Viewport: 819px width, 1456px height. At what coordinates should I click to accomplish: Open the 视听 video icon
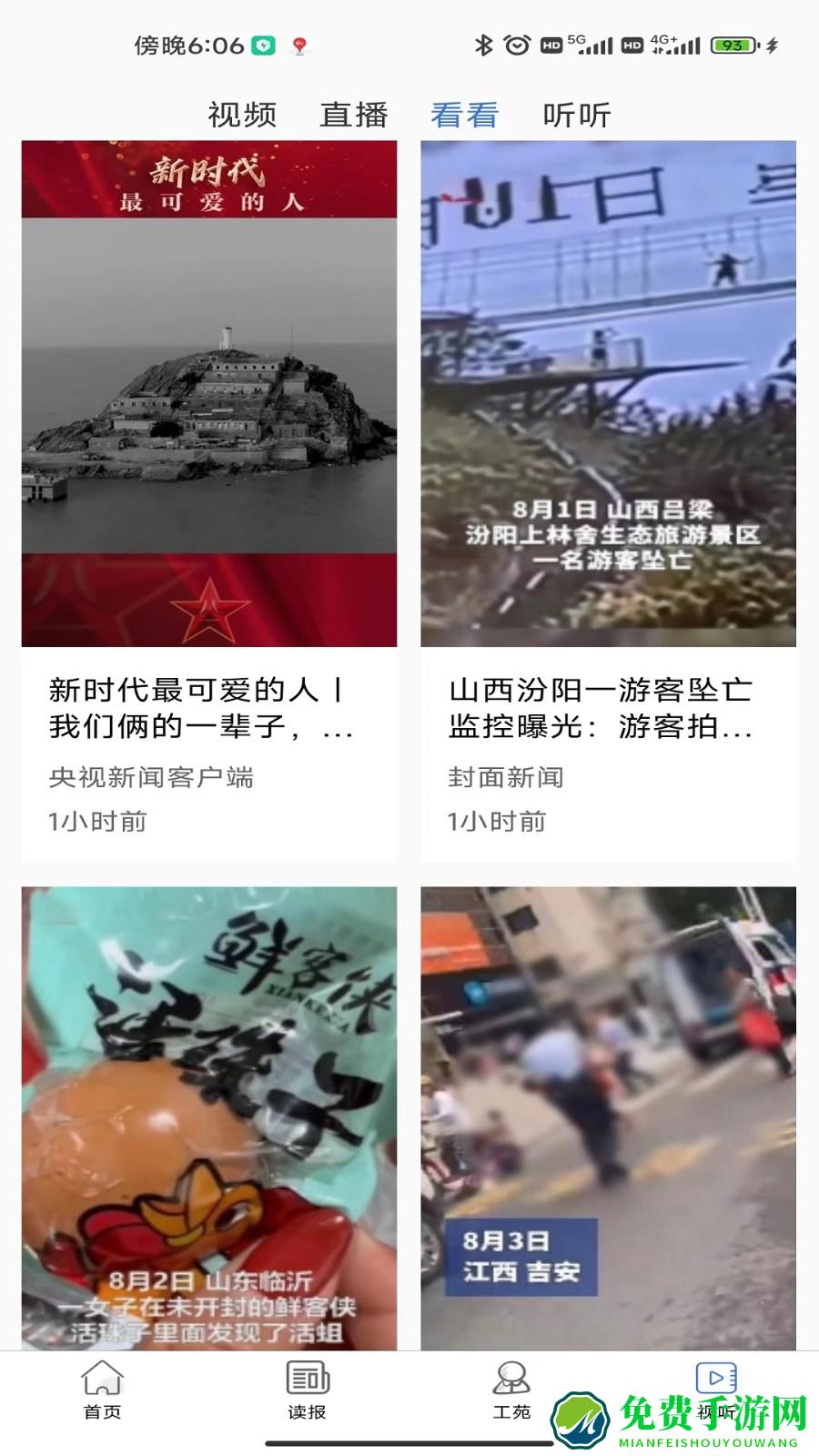coord(715,1377)
